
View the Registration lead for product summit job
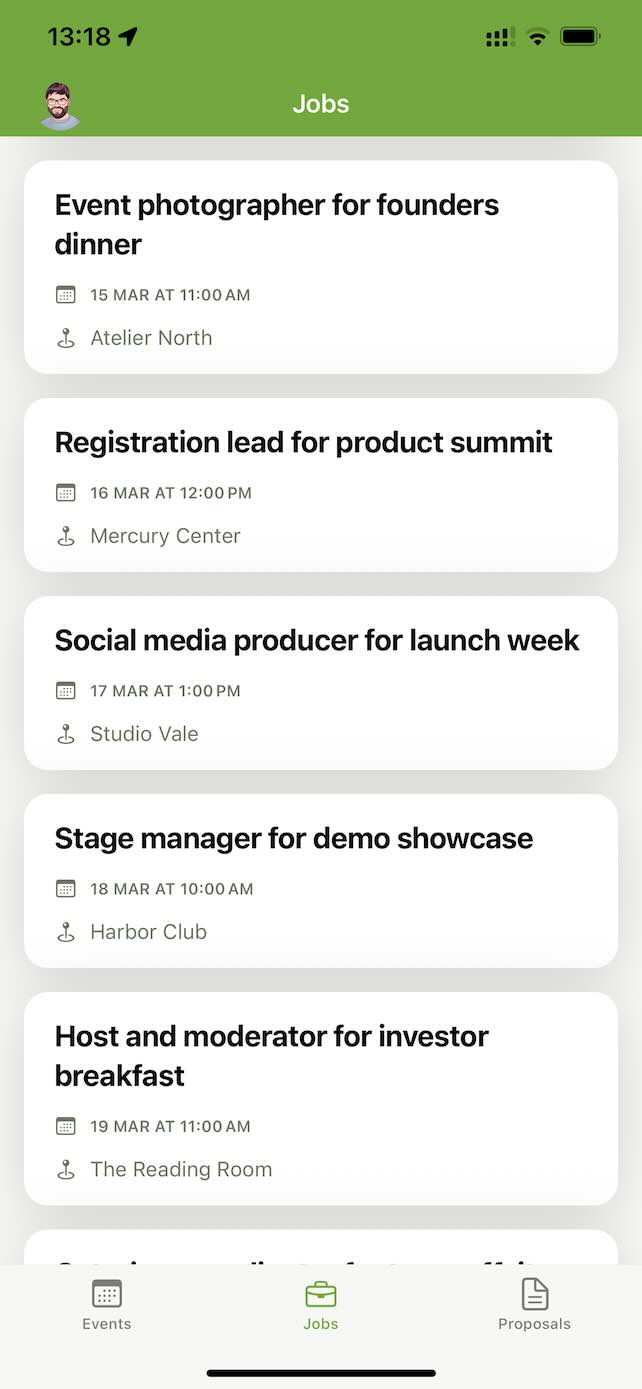(x=321, y=485)
